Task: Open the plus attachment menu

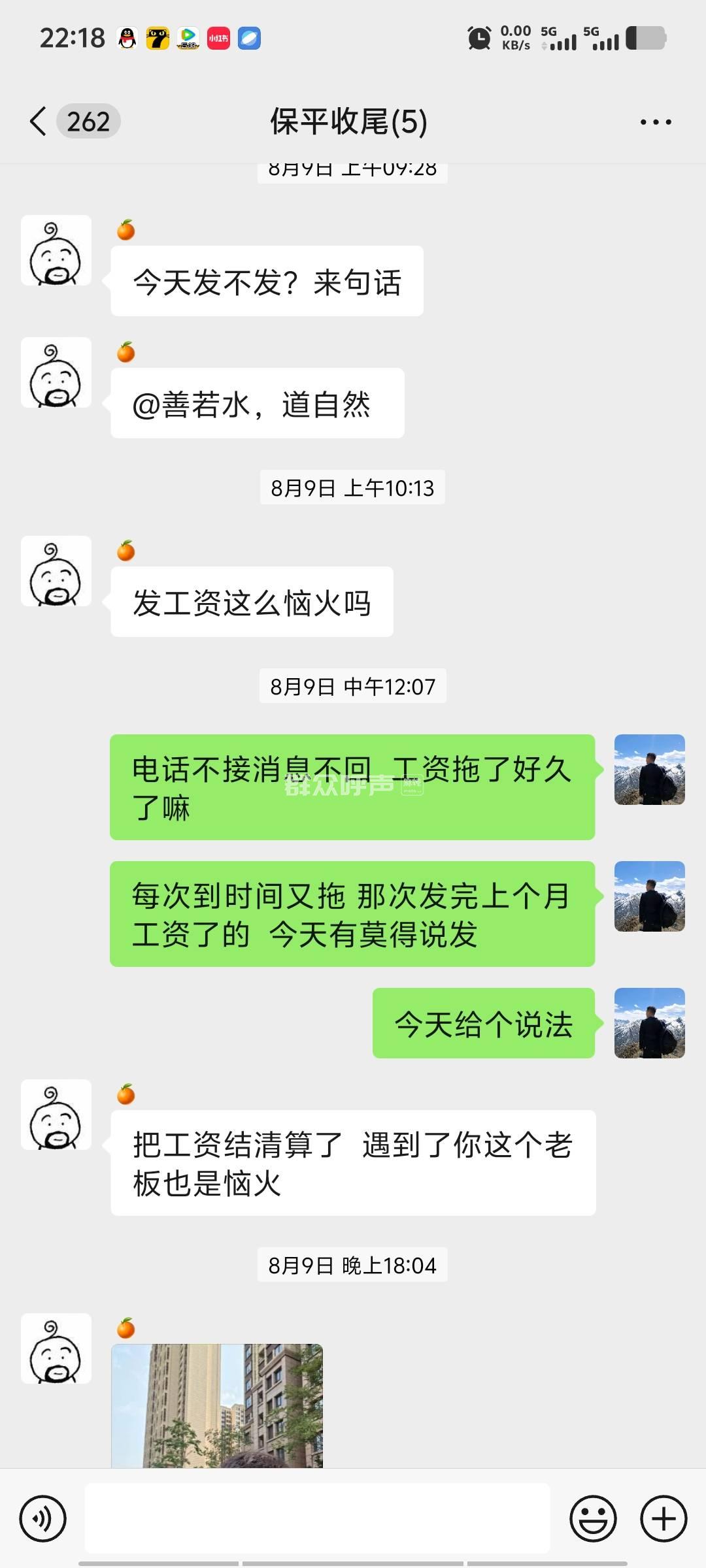Action: click(x=664, y=1519)
